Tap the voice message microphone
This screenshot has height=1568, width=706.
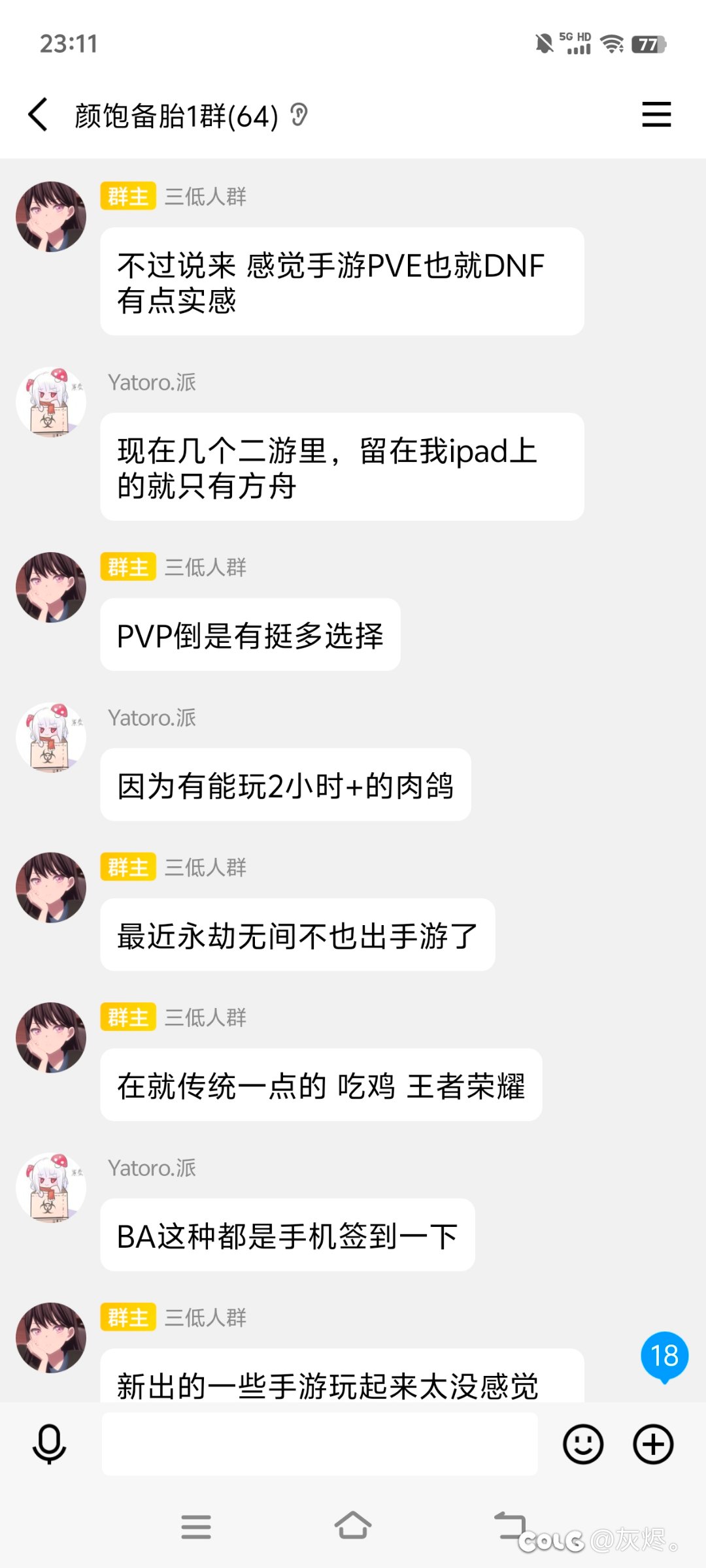pos(49,1444)
